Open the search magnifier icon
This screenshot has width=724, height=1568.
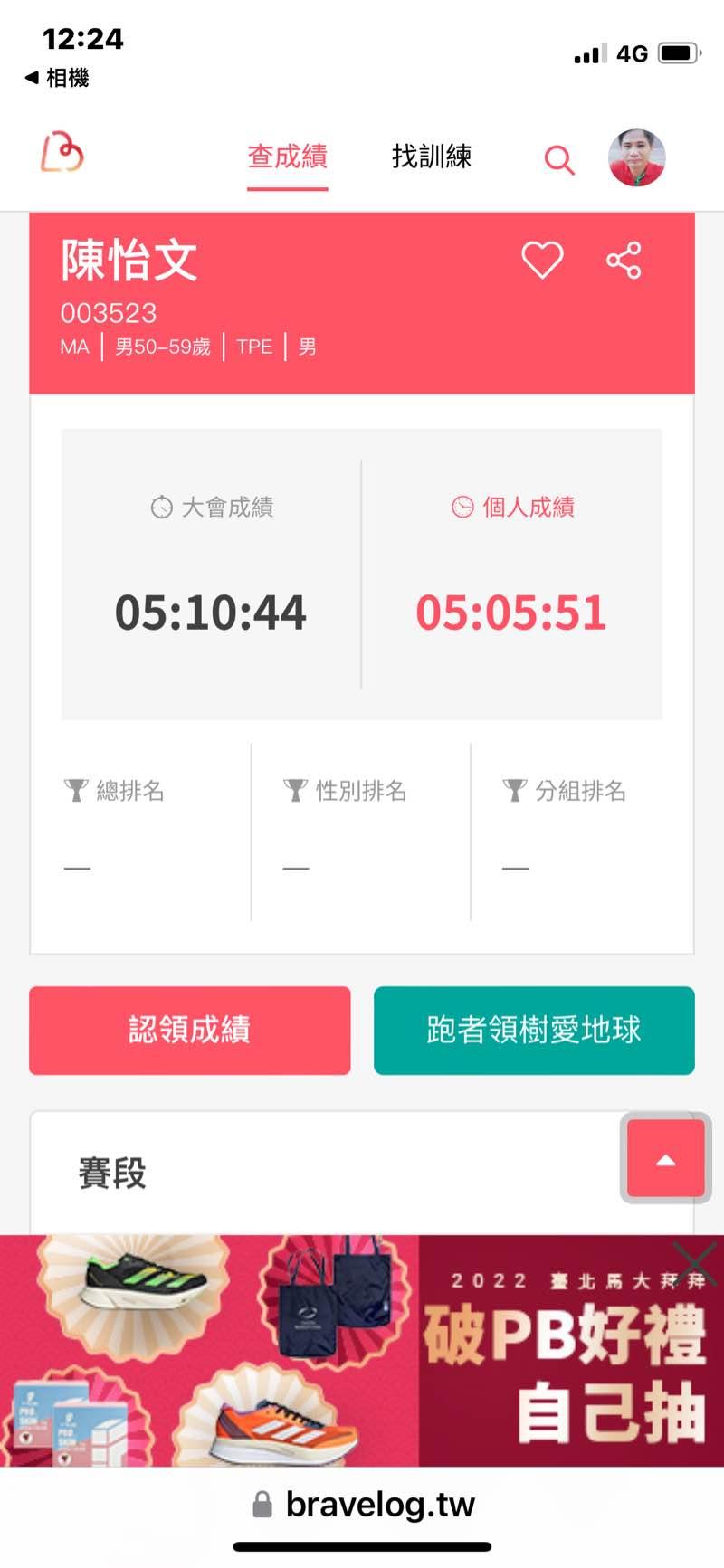coord(559,160)
